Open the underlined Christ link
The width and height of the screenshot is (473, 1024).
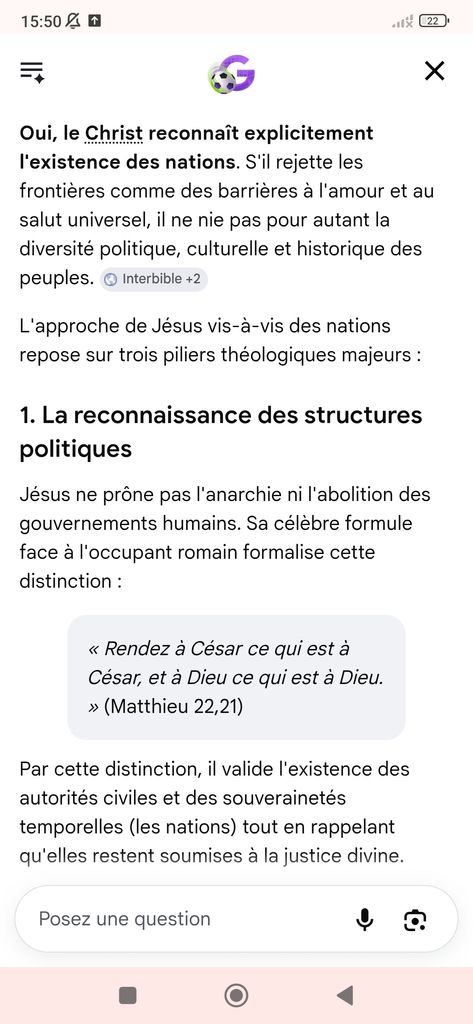tap(114, 133)
